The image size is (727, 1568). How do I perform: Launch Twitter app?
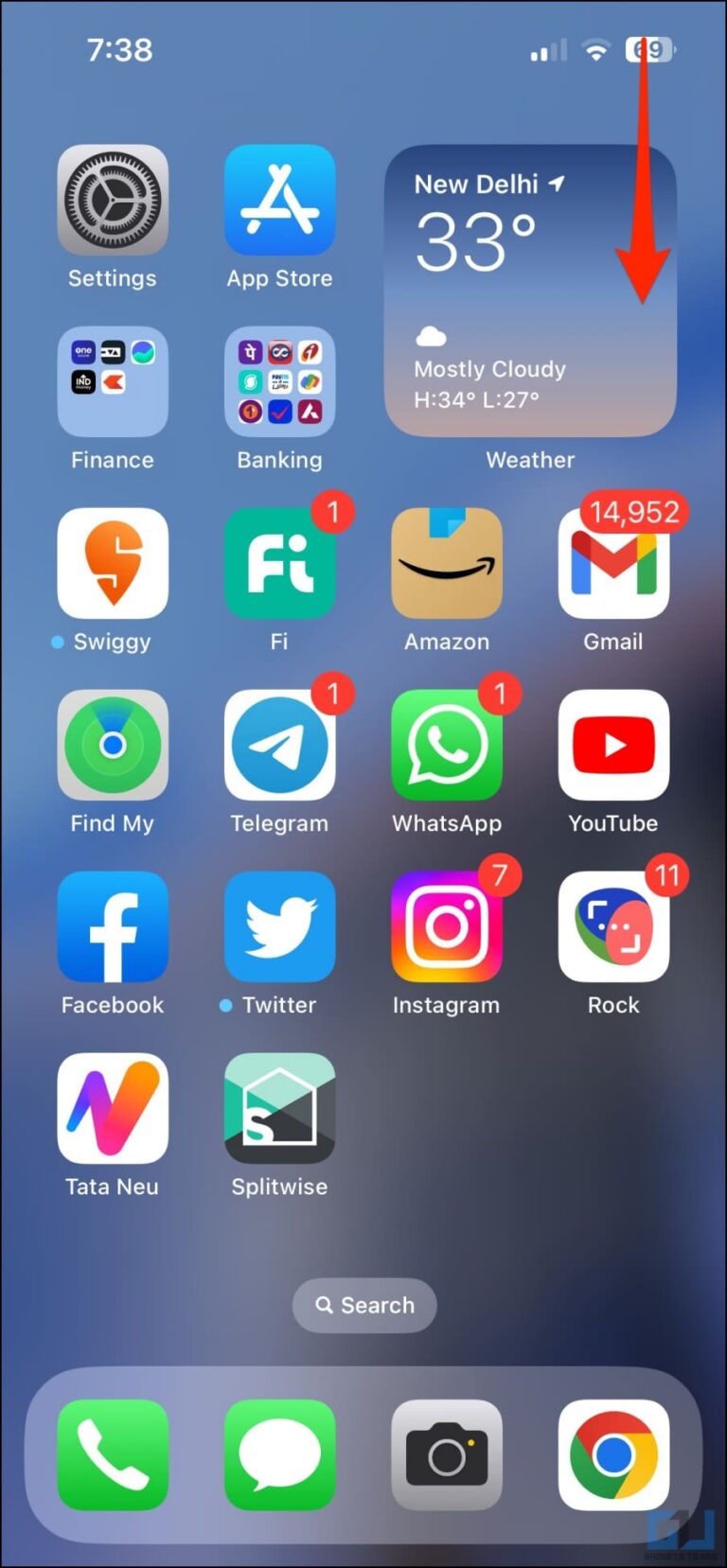pyautogui.click(x=279, y=926)
